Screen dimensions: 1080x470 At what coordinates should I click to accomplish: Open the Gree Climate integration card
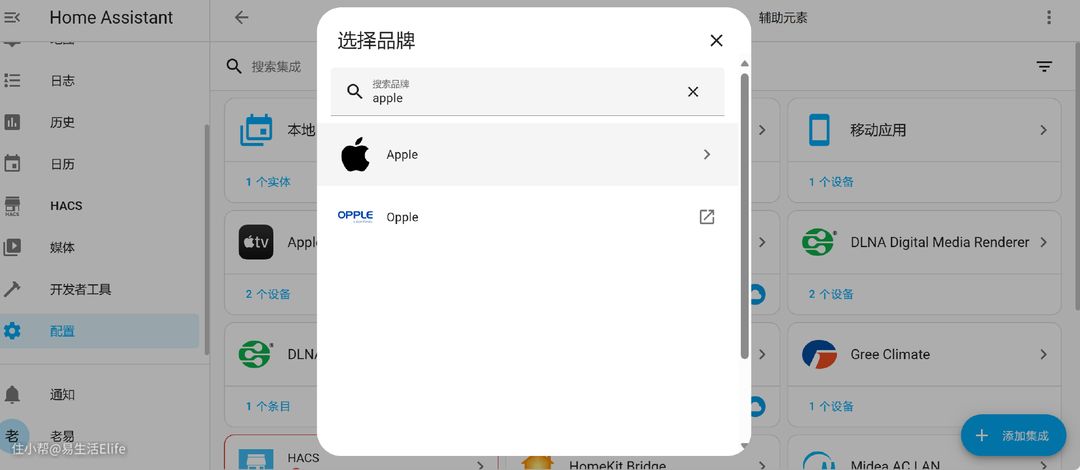point(923,355)
